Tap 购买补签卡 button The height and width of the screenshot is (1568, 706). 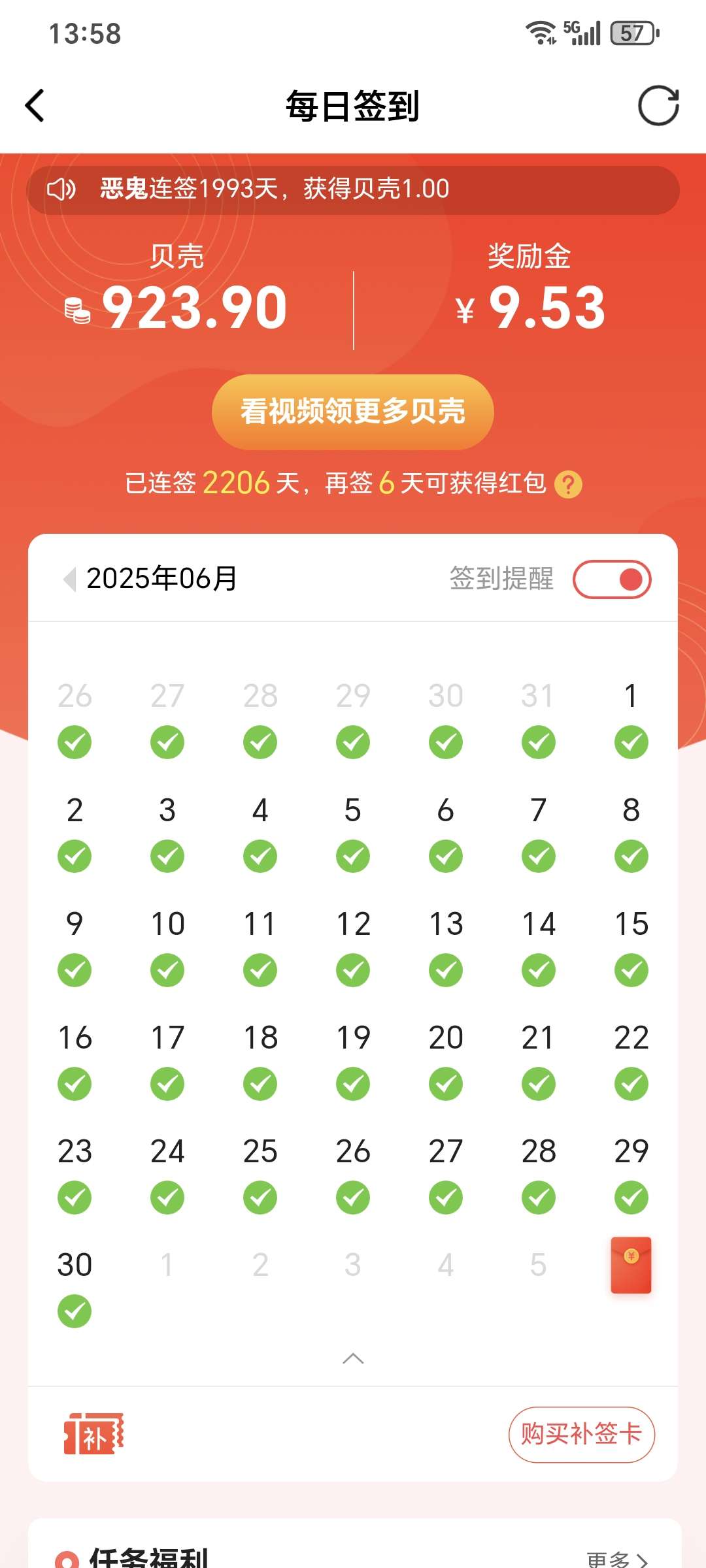[x=581, y=1435]
